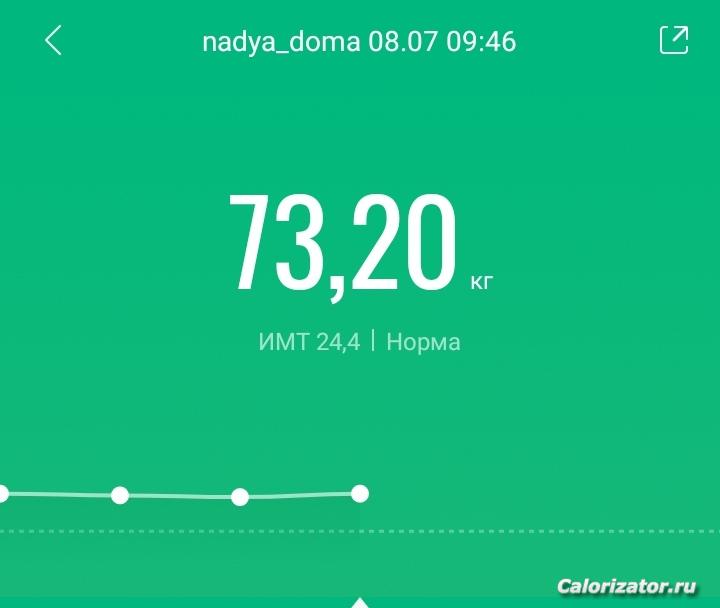The height and width of the screenshot is (608, 720).
Task: Select the latest point on the weight graph
Action: 360,493
